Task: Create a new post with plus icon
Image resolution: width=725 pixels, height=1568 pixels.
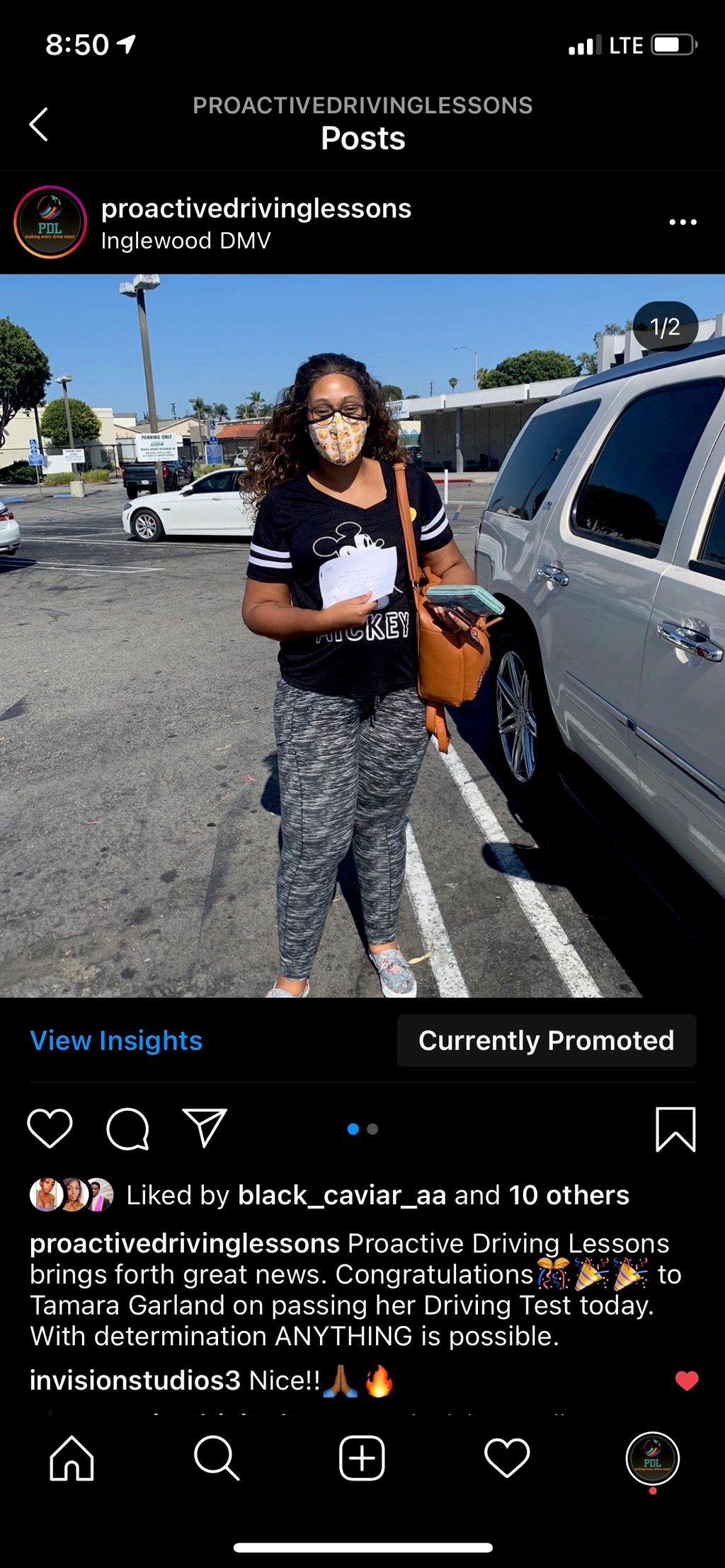Action: coord(362,1458)
